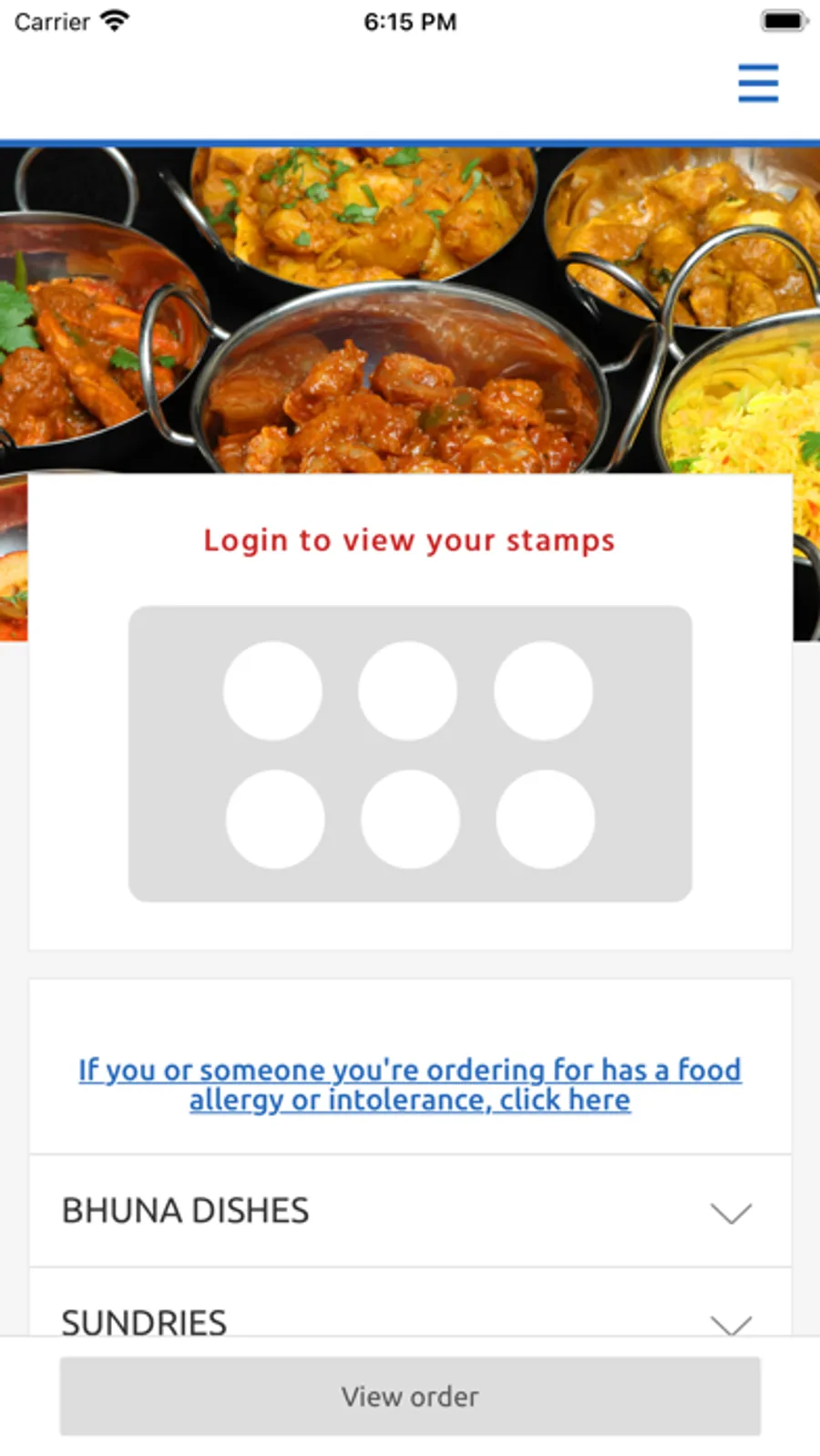The width and height of the screenshot is (820, 1456).
Task: Expand the Bhuna Dishes section
Action: point(410,1211)
